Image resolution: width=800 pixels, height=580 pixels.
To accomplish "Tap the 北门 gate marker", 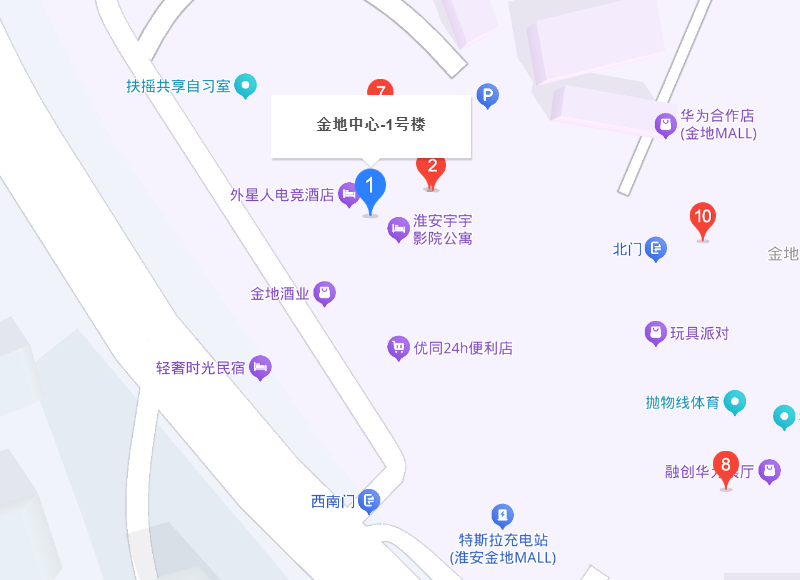I will tap(656, 249).
